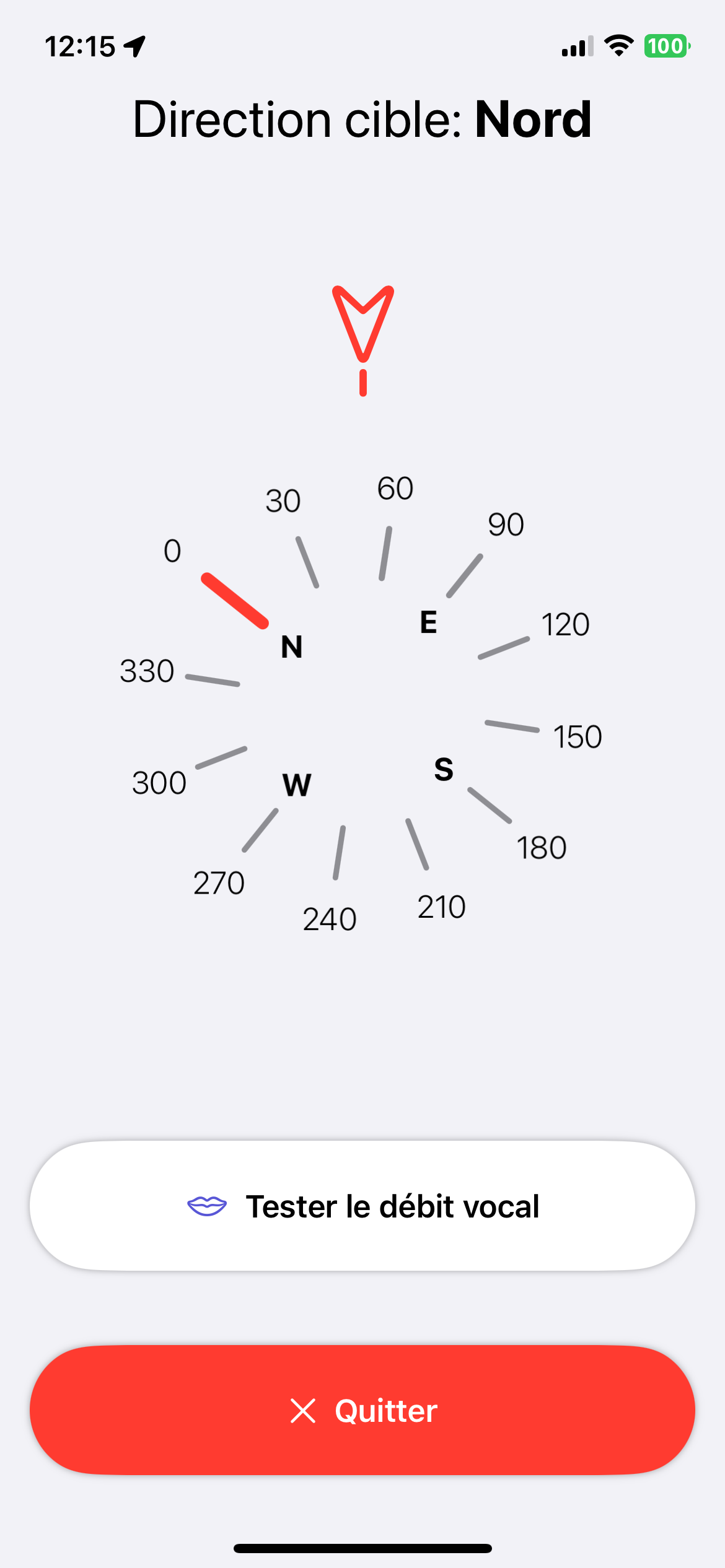The image size is (725, 1568).
Task: Tap the Tester le débit vocal button
Action: coord(362,1206)
